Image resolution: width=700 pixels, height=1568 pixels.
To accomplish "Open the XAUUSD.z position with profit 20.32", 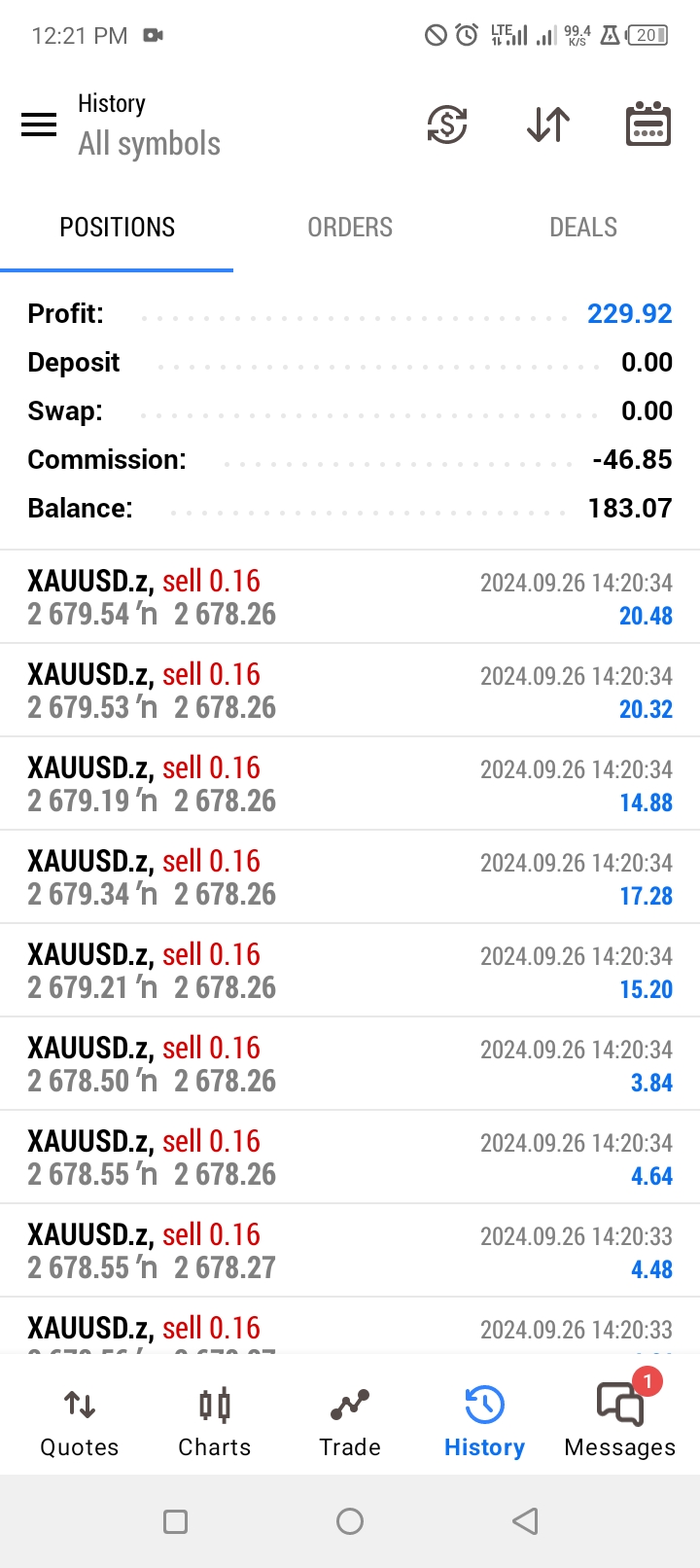I will [350, 691].
